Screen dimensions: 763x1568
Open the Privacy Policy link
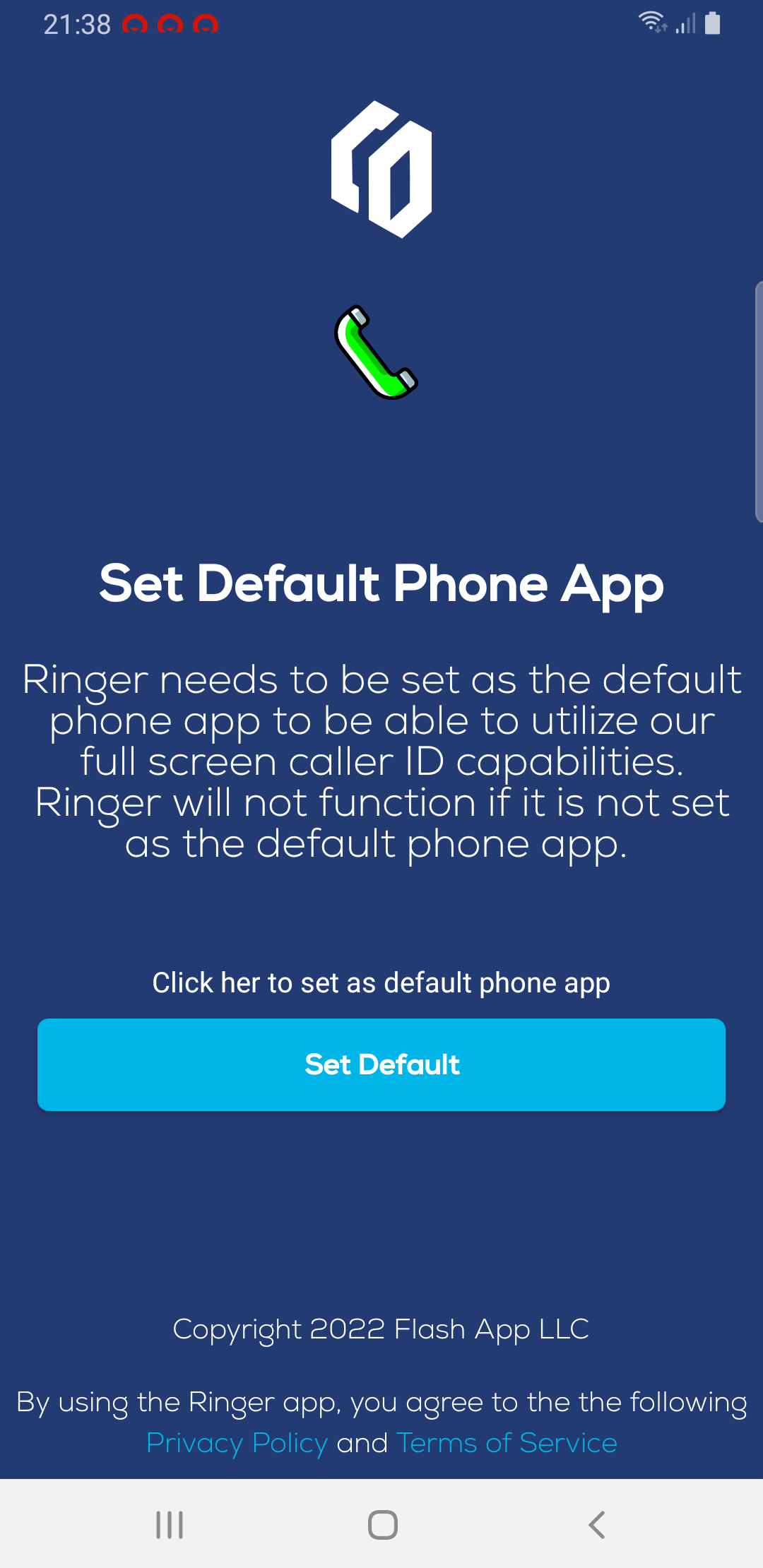237,1443
